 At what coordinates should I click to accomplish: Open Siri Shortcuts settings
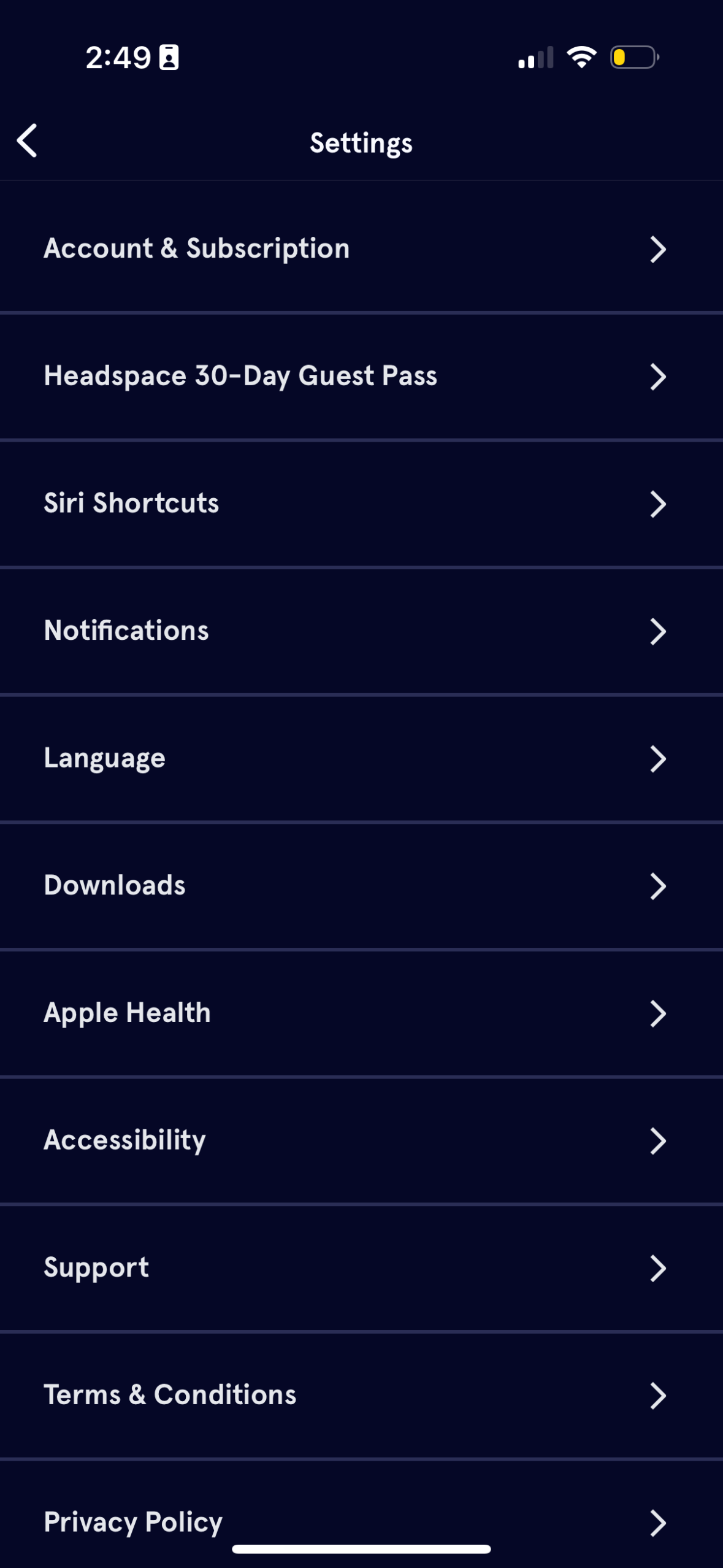point(131,503)
